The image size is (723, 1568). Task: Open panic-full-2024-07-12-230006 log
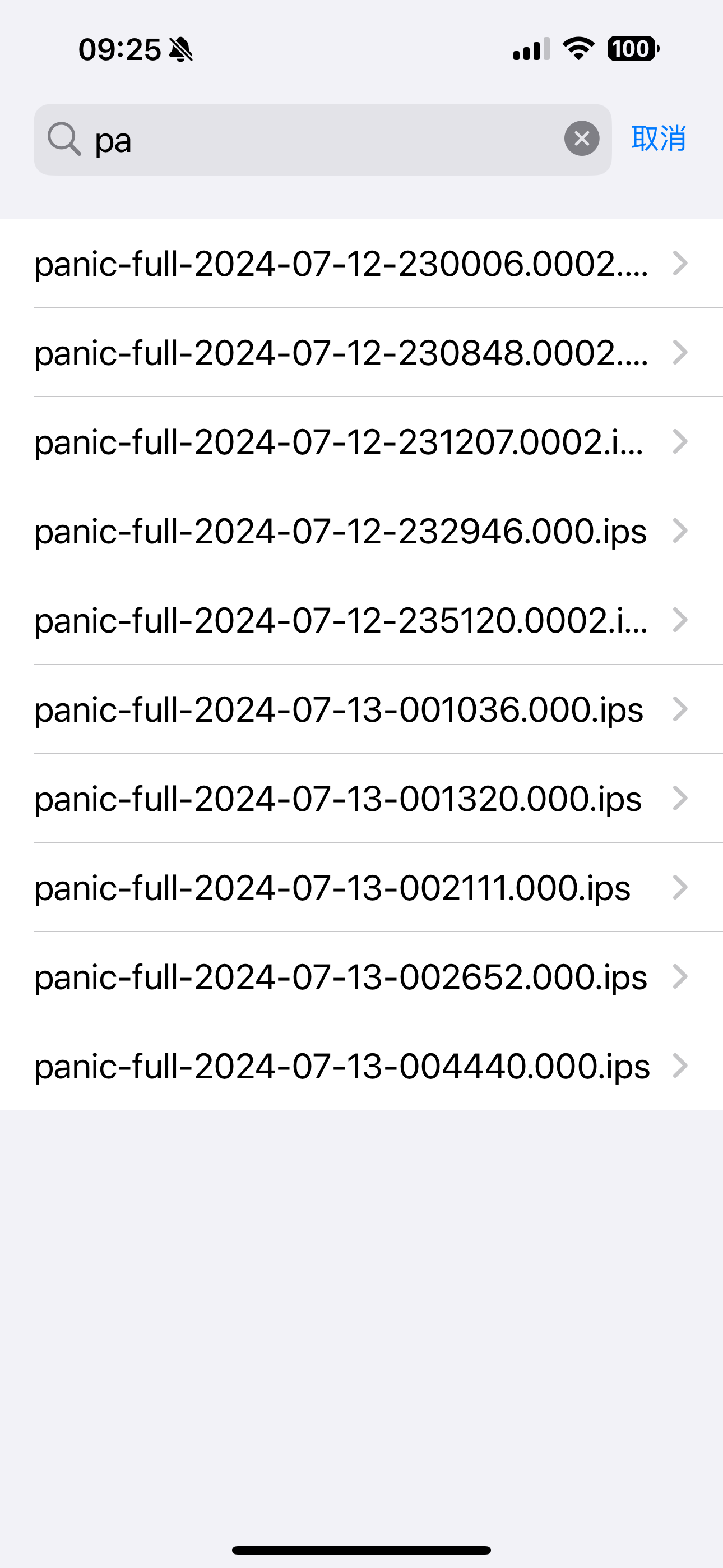click(x=361, y=264)
